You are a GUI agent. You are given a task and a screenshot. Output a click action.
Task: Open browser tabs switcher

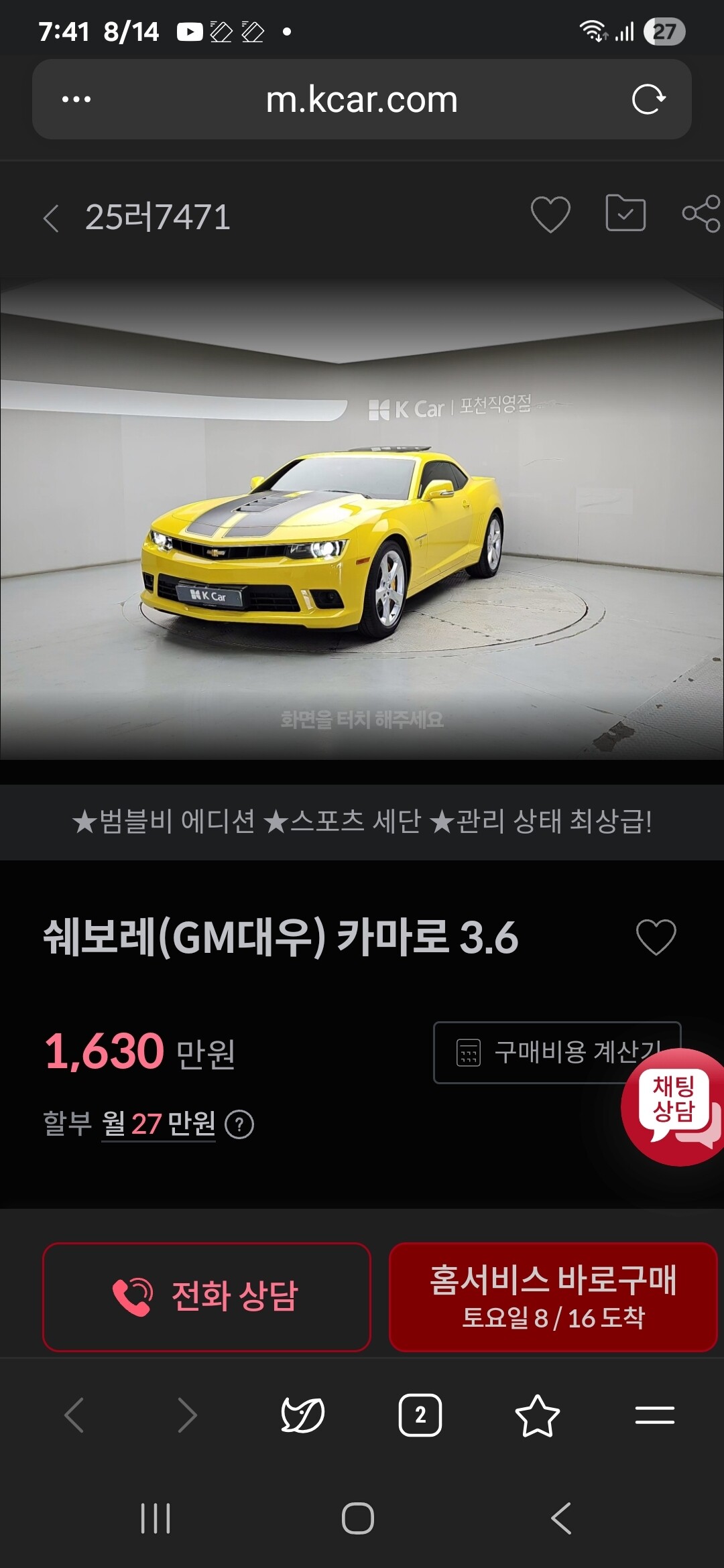tap(420, 1415)
